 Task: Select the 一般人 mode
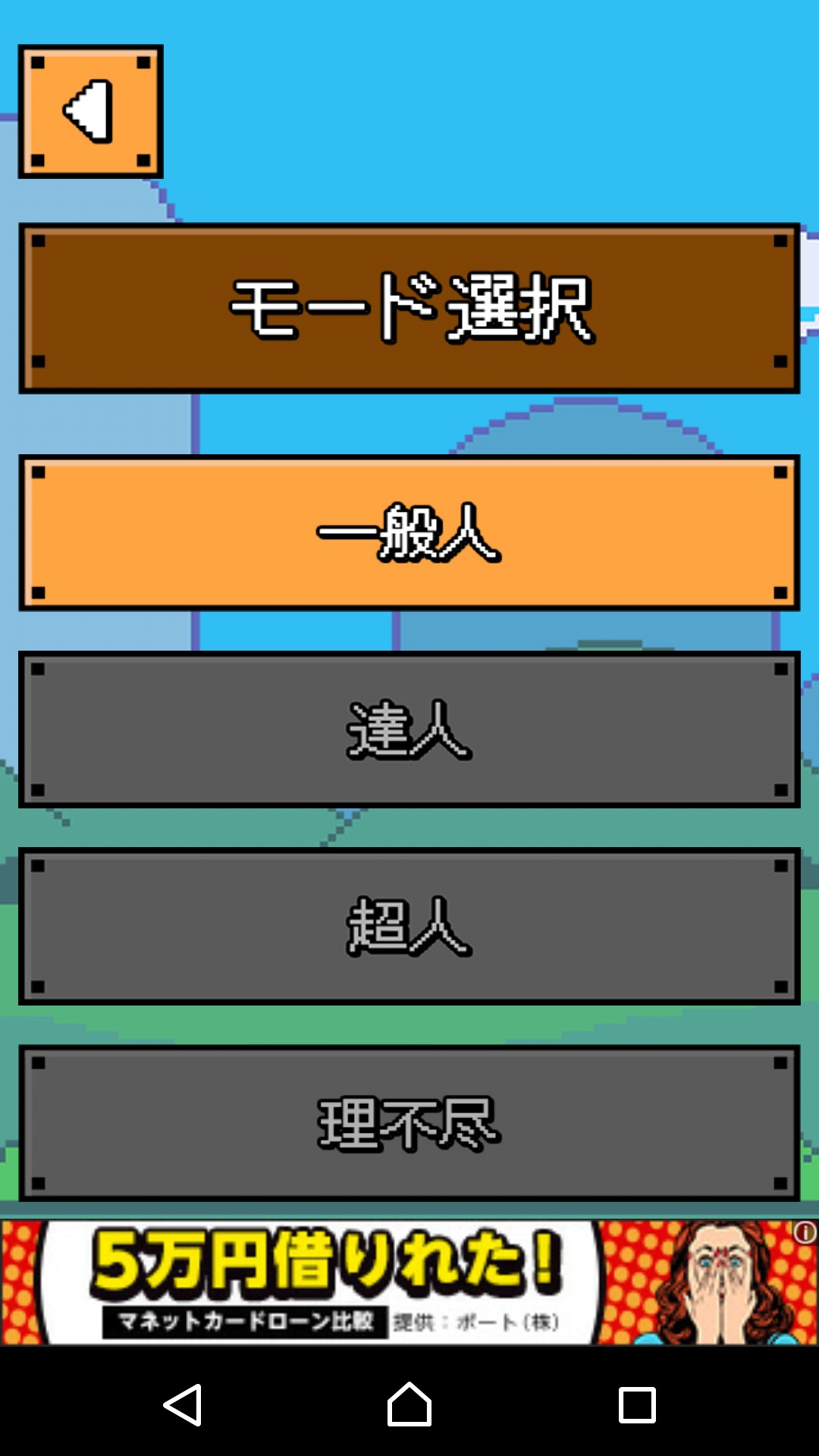(x=409, y=532)
